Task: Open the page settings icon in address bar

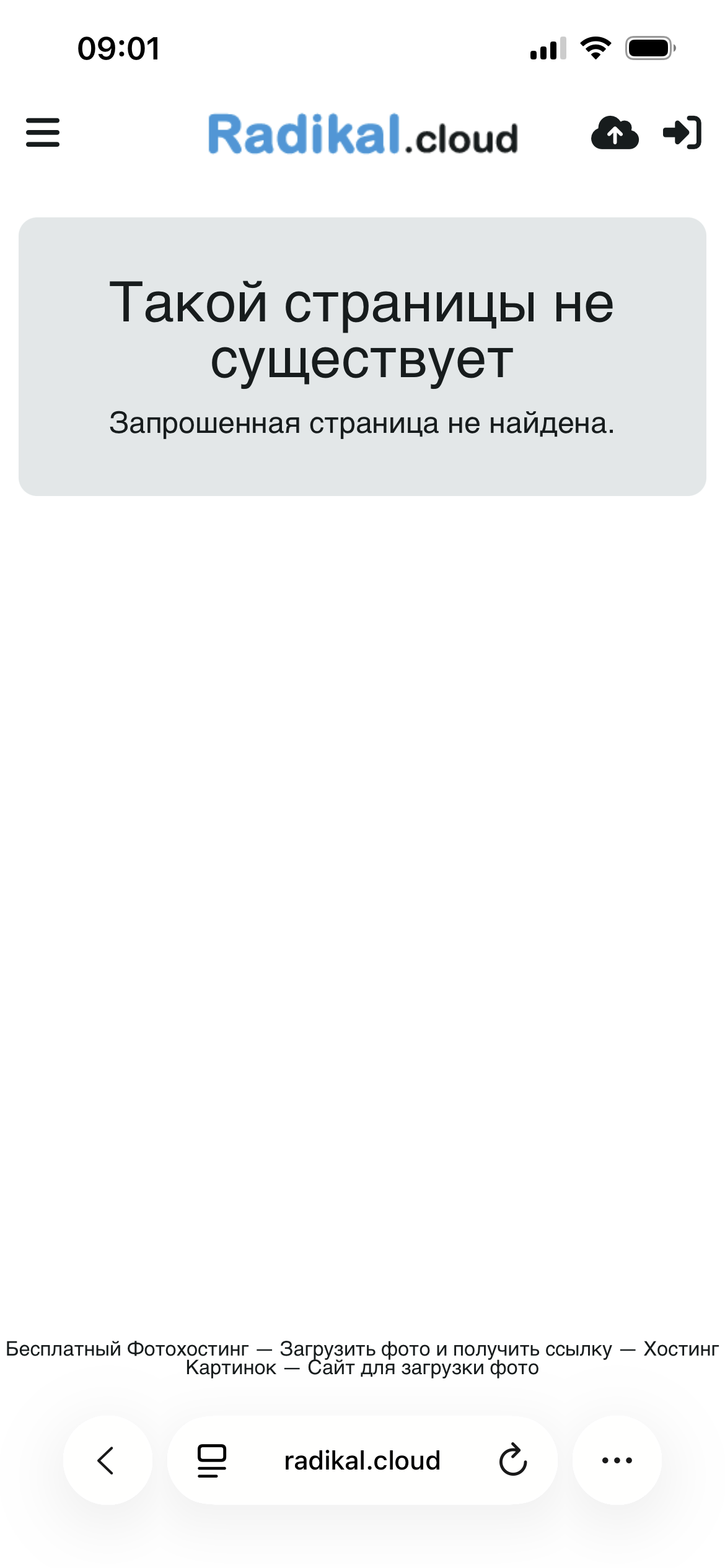Action: coord(212,1460)
